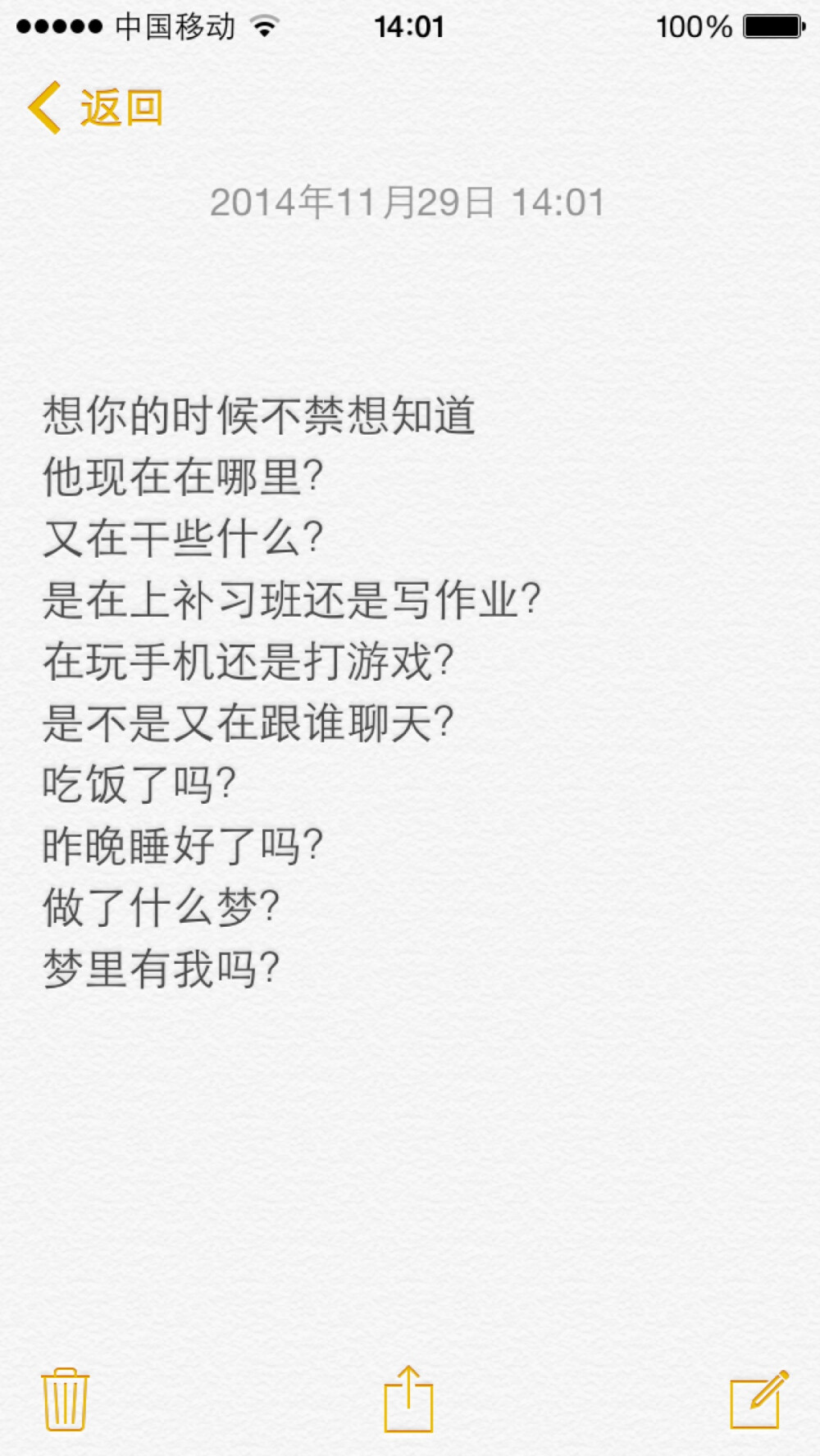
Task: Tap the line 吃饭了吗?
Action: click(x=139, y=785)
